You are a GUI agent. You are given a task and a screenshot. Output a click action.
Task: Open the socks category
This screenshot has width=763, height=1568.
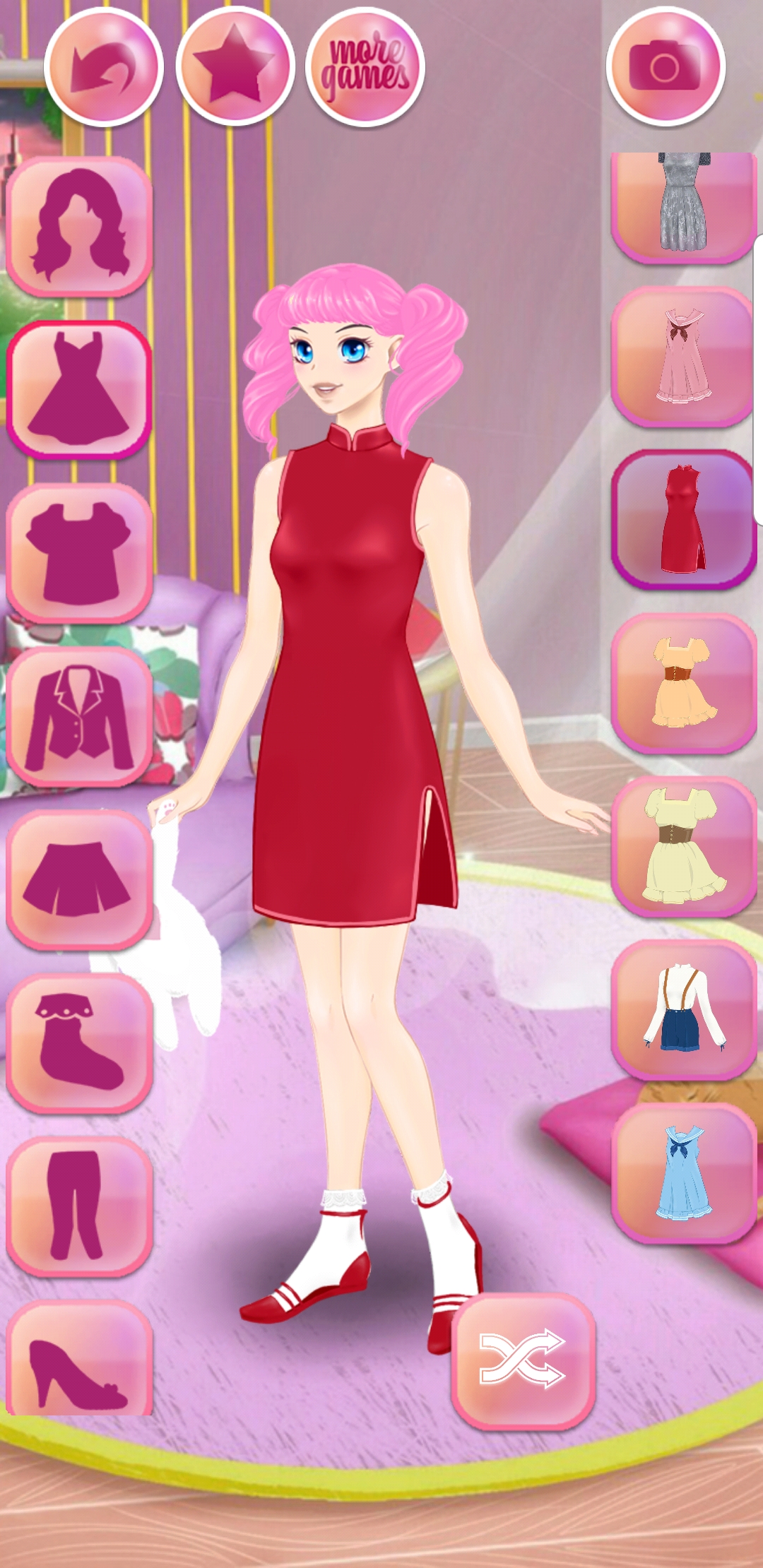79,1043
